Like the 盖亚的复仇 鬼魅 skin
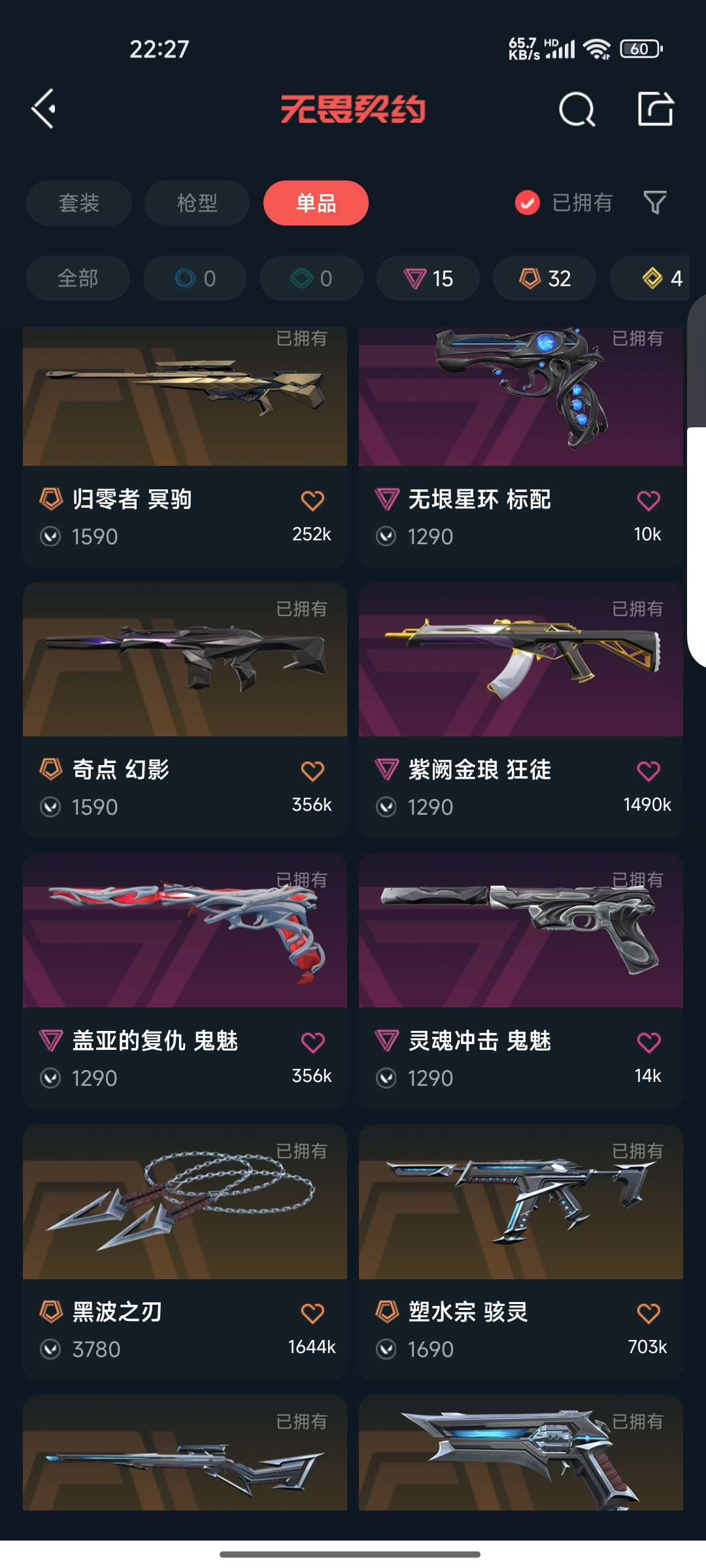 coord(312,1042)
